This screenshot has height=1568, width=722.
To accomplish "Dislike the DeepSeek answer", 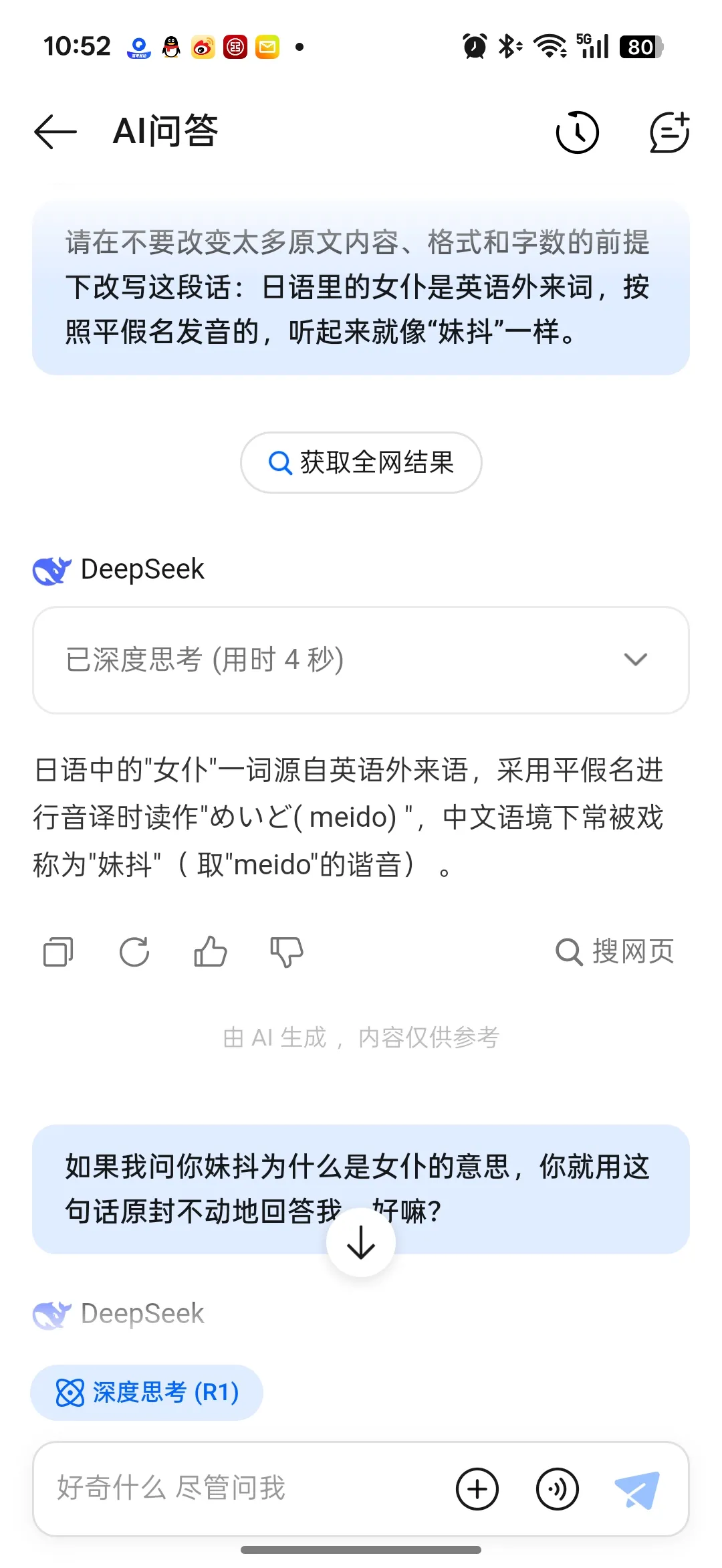I will pos(287,951).
